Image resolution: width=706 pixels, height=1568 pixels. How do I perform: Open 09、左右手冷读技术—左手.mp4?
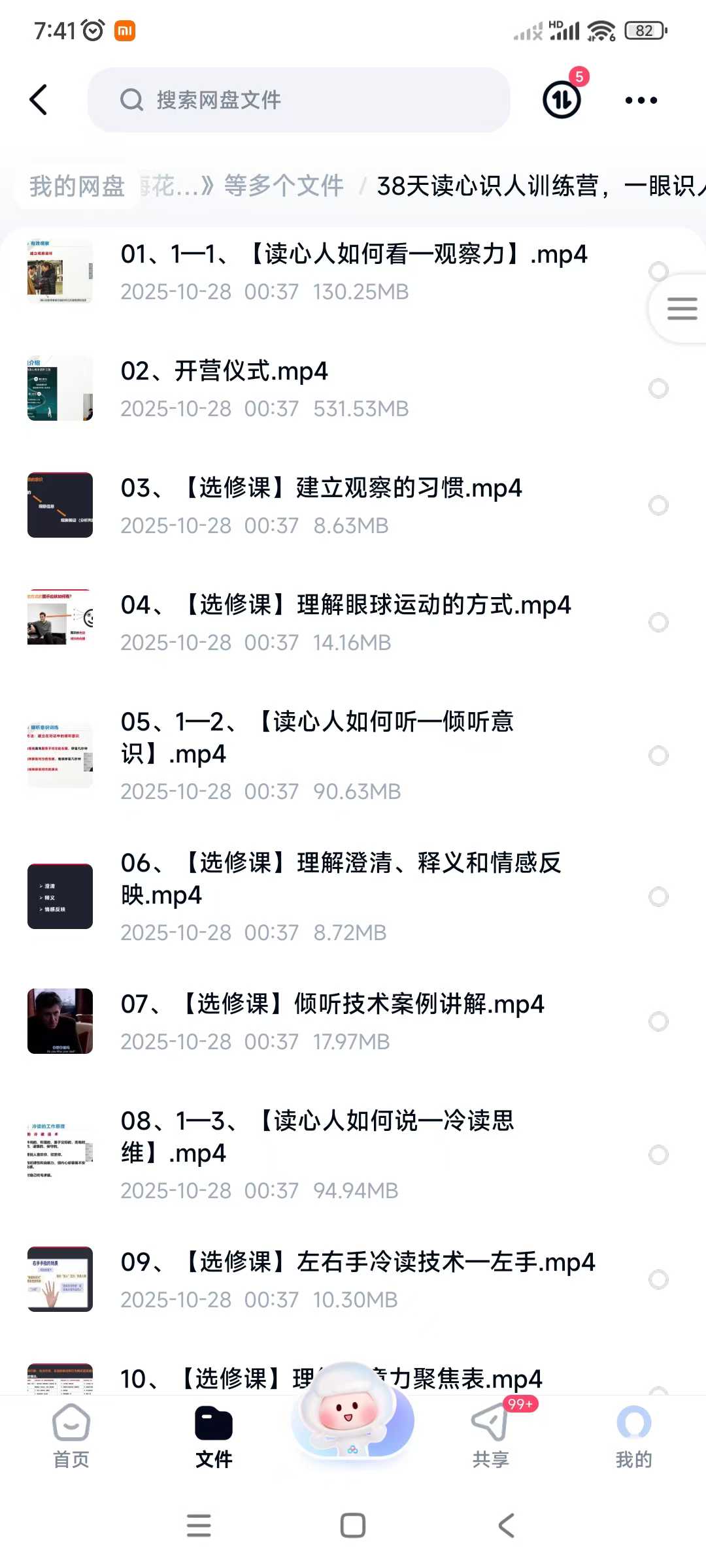(x=358, y=1262)
